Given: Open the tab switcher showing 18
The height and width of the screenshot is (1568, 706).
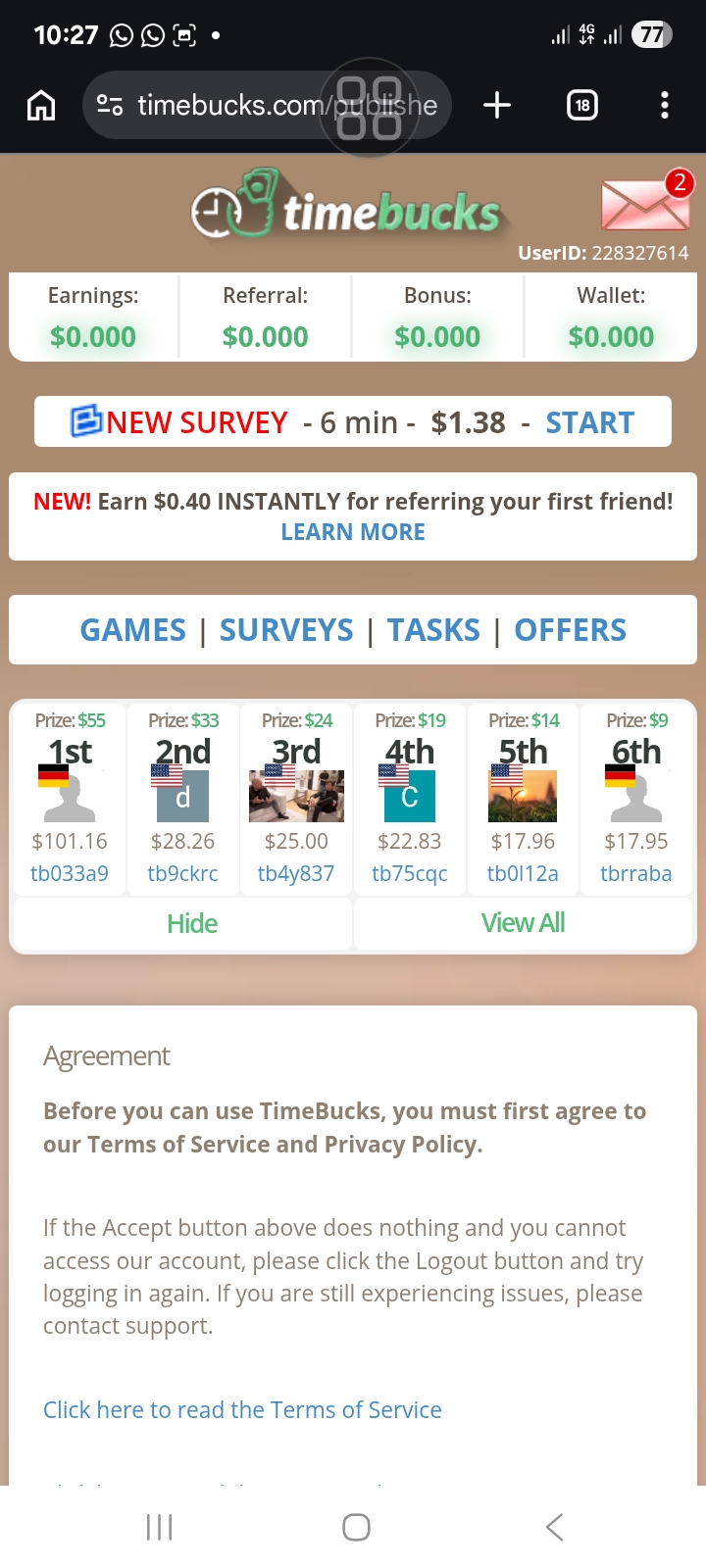Looking at the screenshot, I should [x=582, y=105].
